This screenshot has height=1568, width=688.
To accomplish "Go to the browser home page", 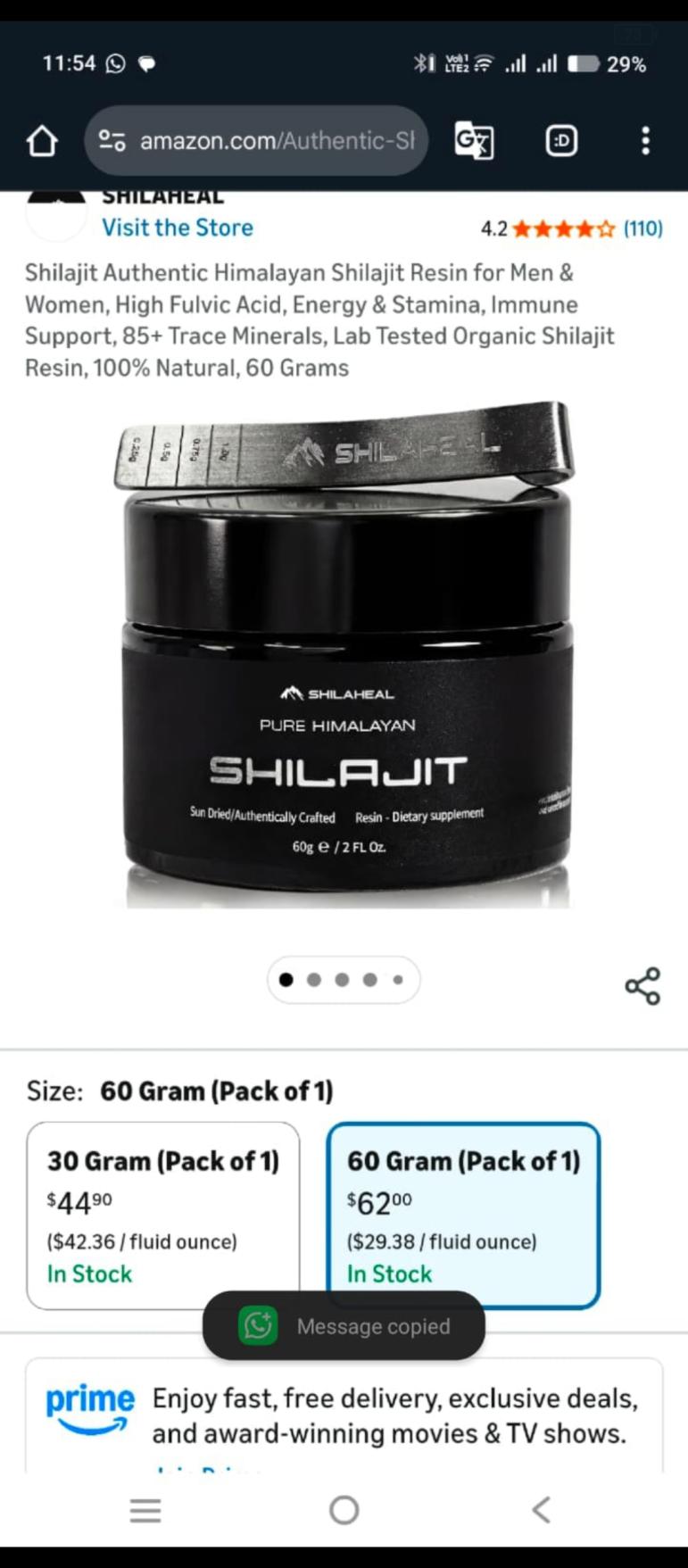I will tap(41, 141).
